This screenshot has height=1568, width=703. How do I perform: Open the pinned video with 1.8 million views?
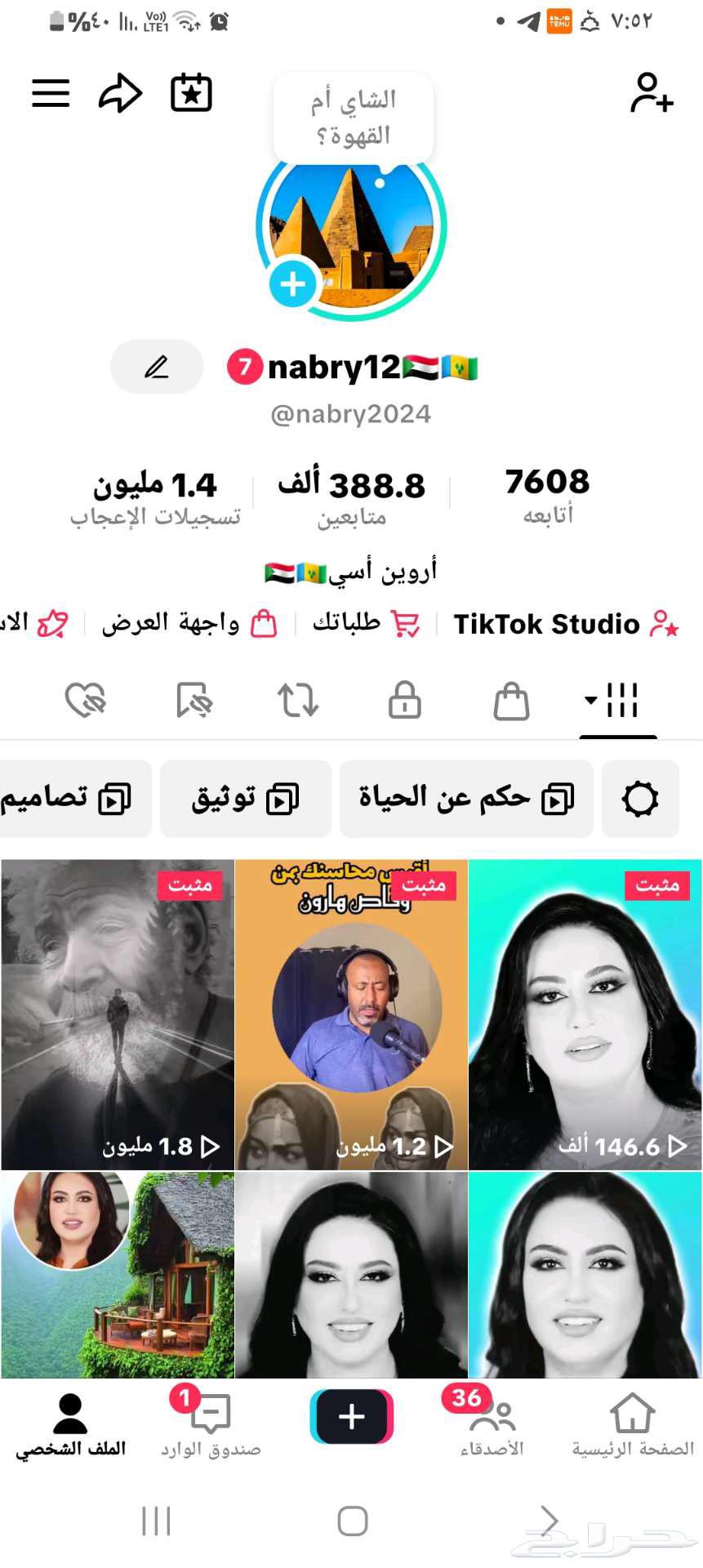118,1013
